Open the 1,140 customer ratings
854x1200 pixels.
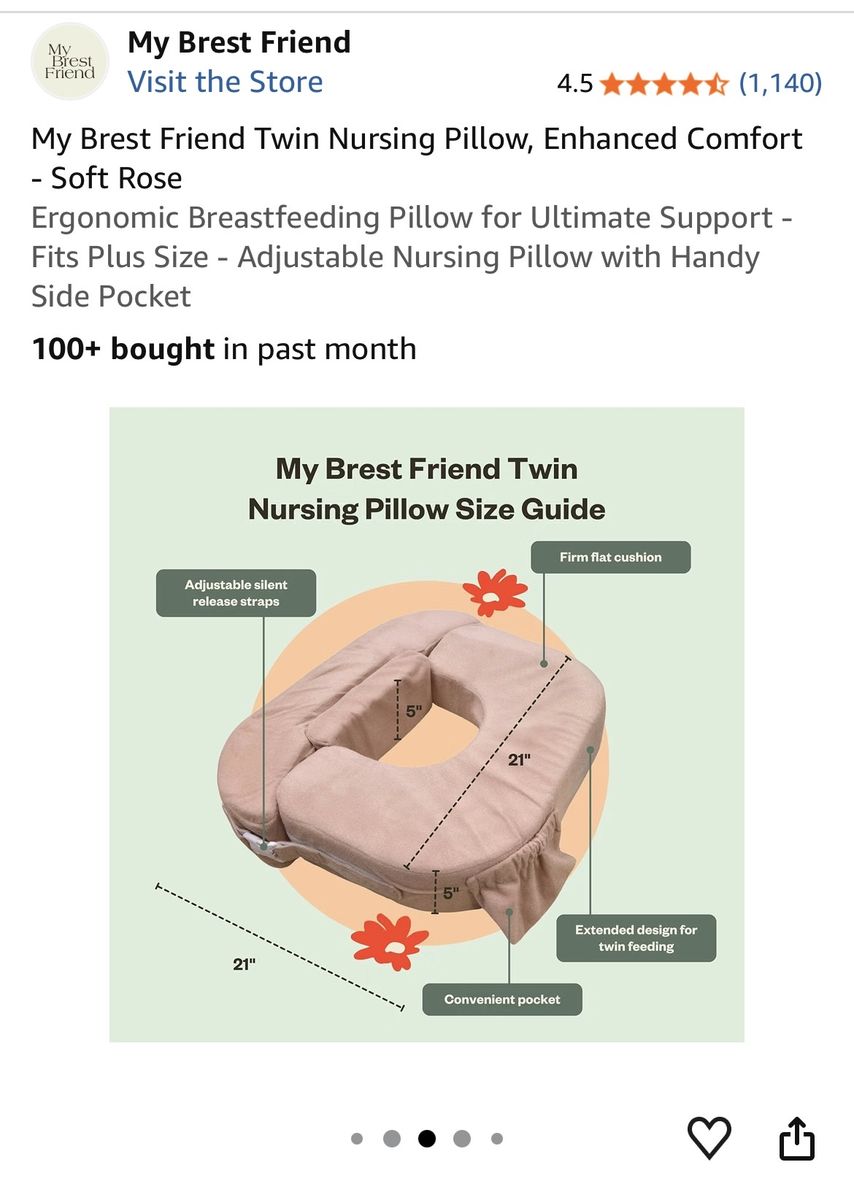tap(780, 83)
